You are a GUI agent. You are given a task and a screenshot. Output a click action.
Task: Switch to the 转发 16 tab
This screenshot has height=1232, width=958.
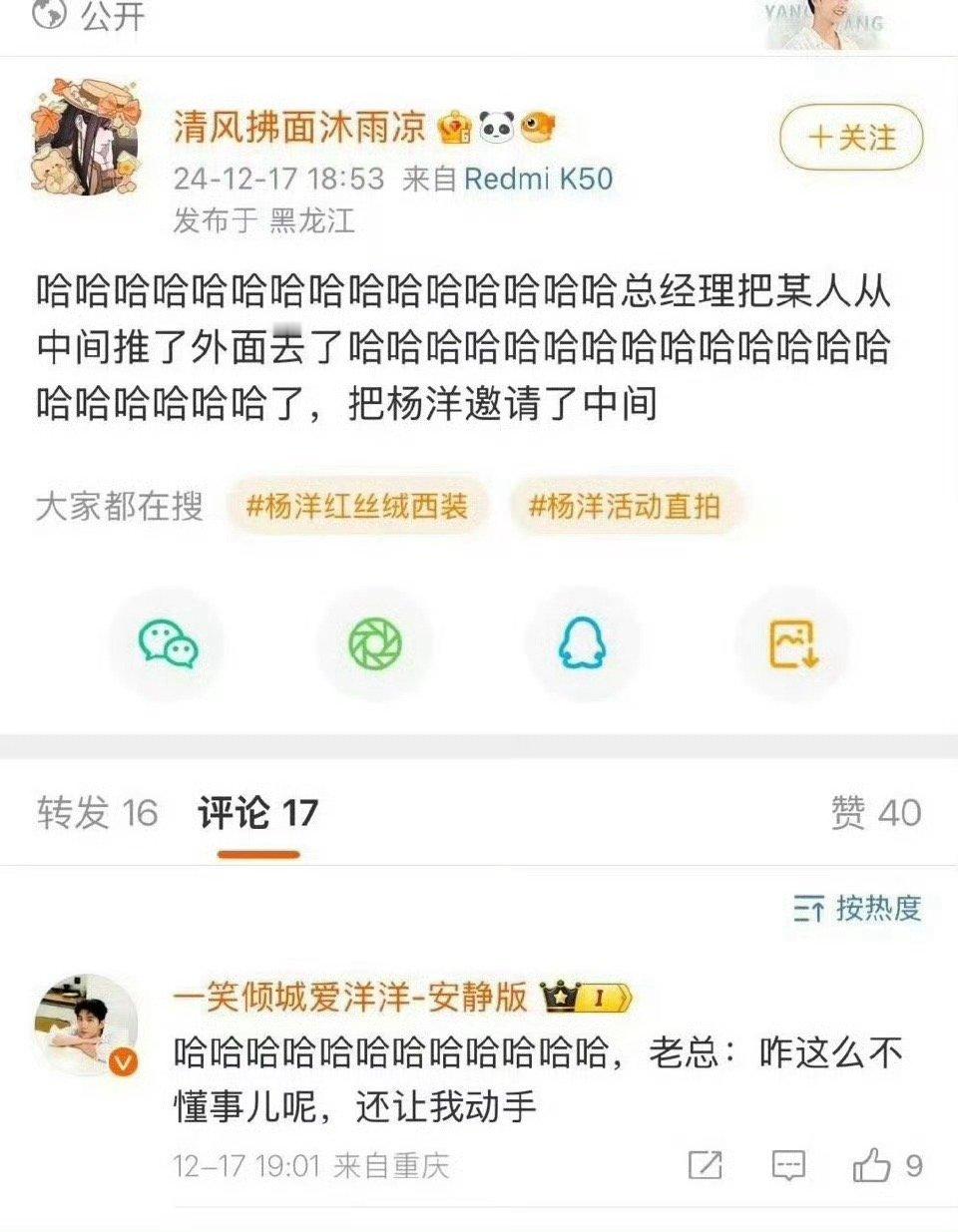(94, 812)
